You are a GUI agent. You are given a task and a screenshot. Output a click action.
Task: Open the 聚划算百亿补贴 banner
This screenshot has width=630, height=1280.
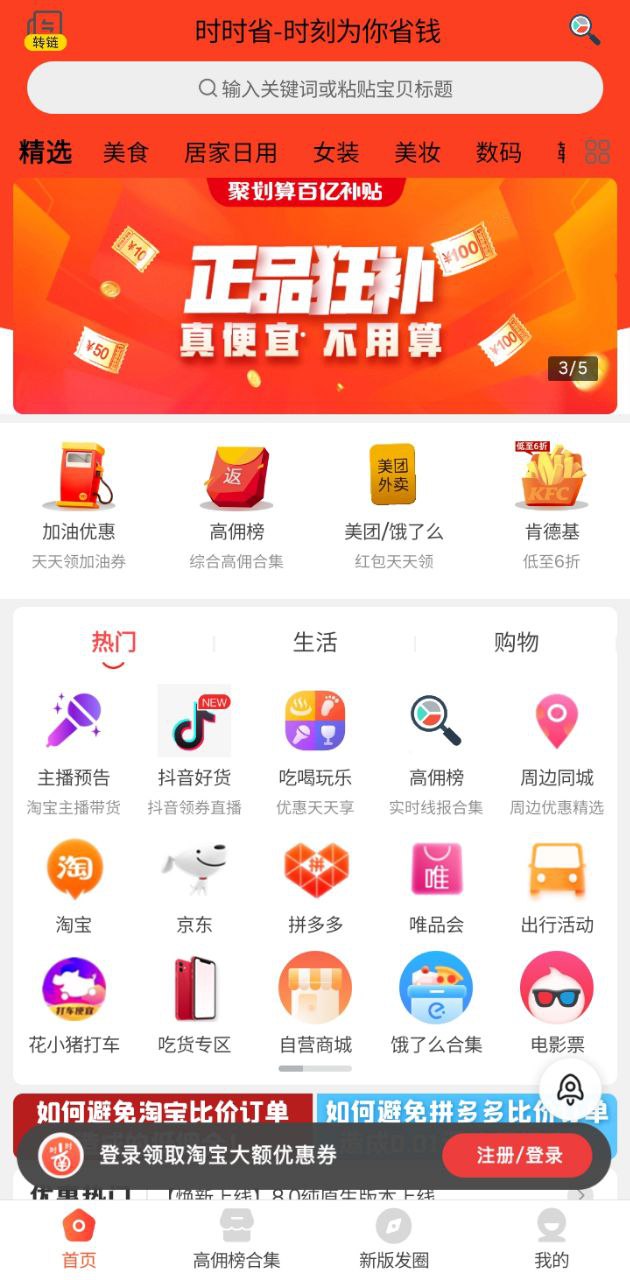pyautogui.click(x=315, y=295)
